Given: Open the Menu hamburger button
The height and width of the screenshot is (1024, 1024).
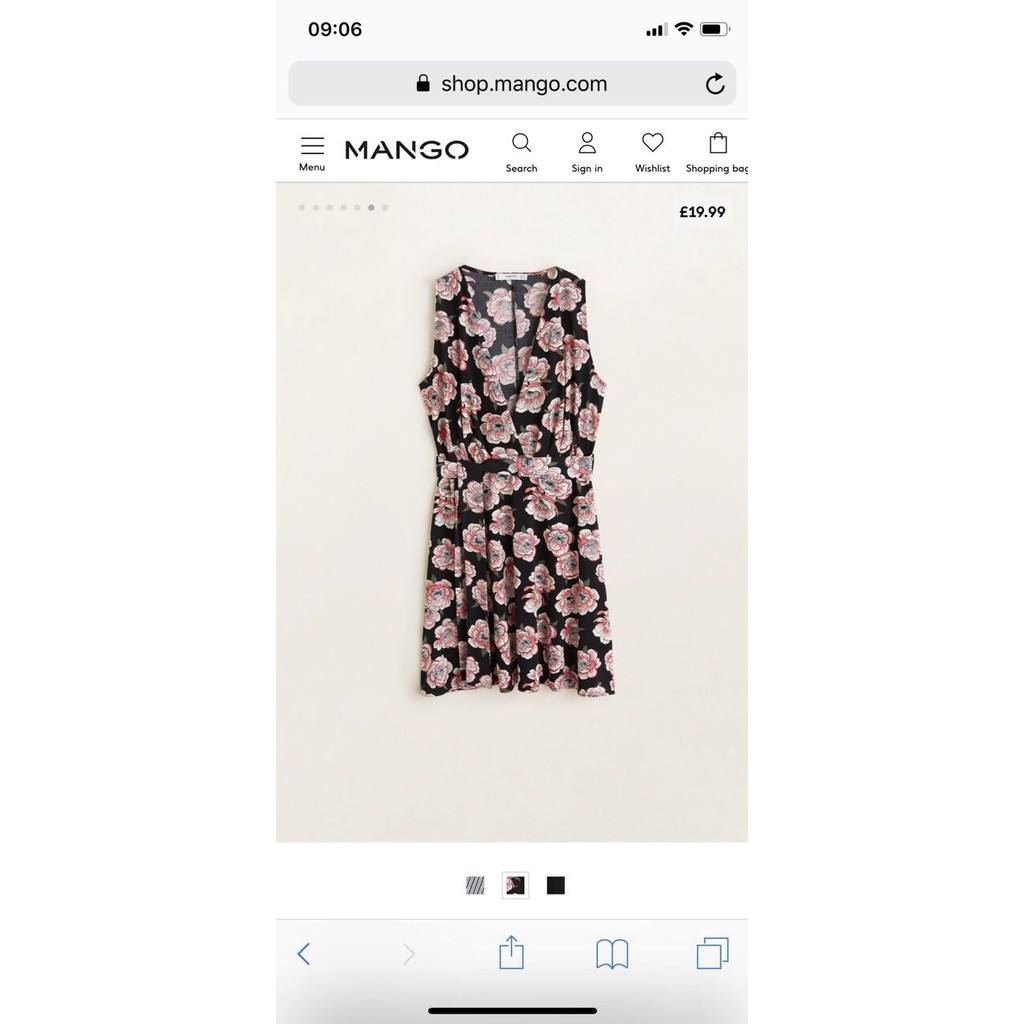Looking at the screenshot, I should [312, 152].
